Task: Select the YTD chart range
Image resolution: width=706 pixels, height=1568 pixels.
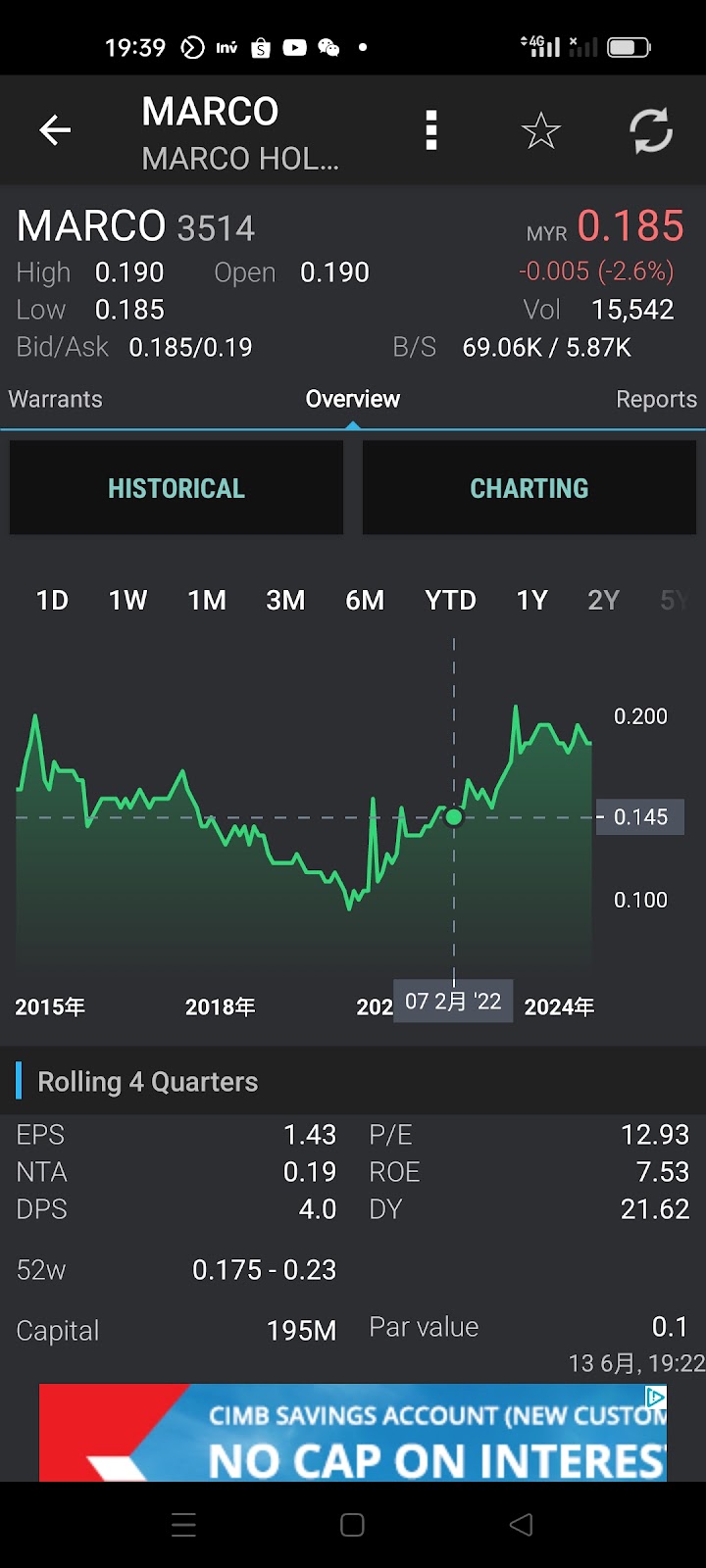Action: coord(450,600)
